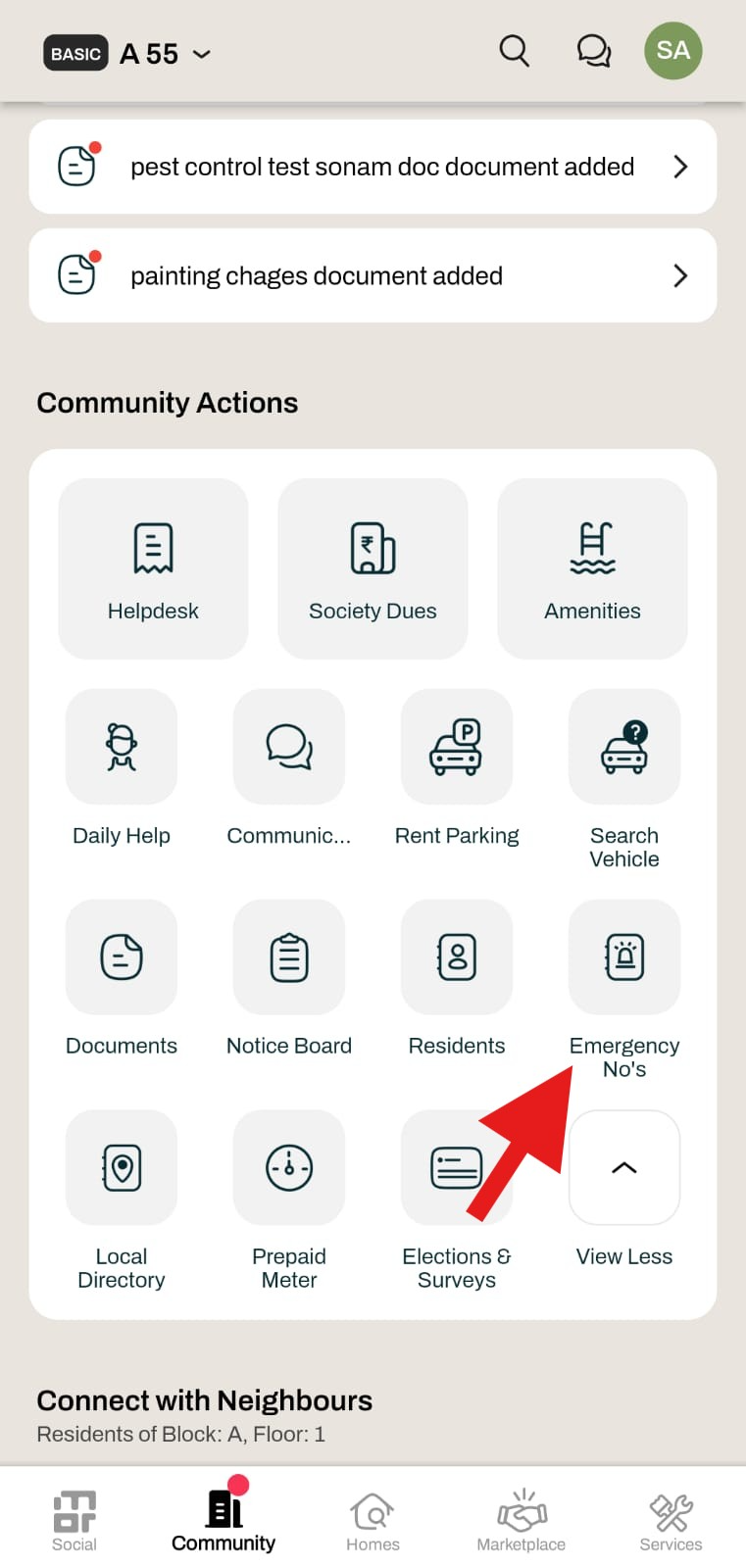Open the painting chages document notification

coord(373,275)
